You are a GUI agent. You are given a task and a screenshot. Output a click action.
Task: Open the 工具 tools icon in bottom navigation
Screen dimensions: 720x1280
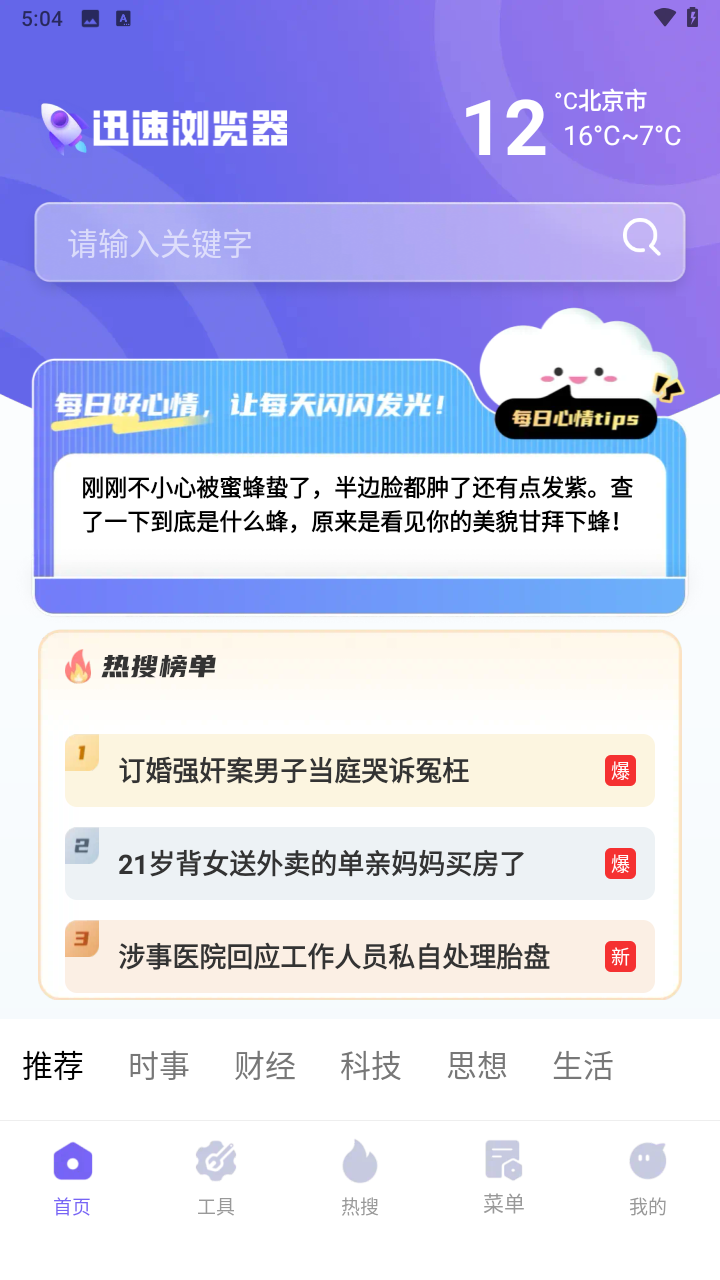215,1163
